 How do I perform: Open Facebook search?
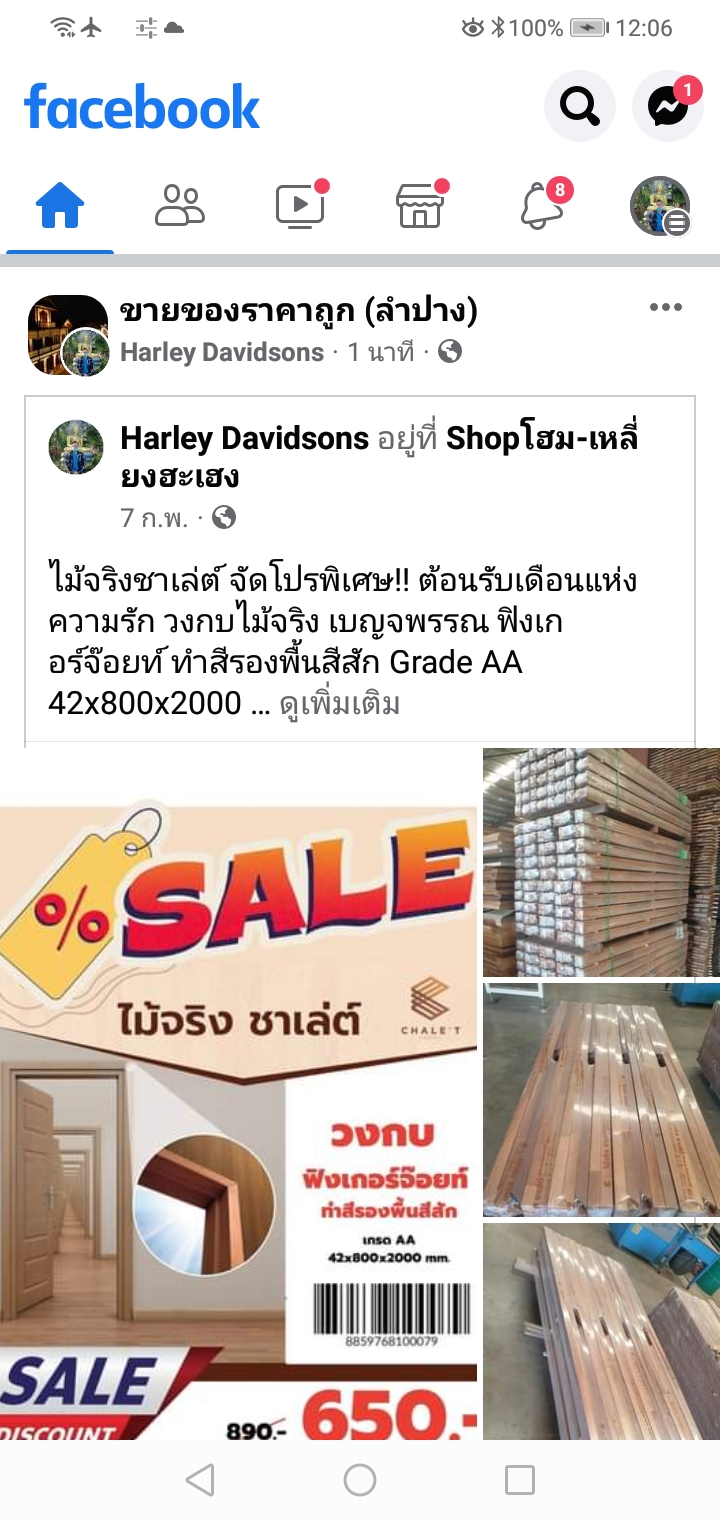[579, 105]
